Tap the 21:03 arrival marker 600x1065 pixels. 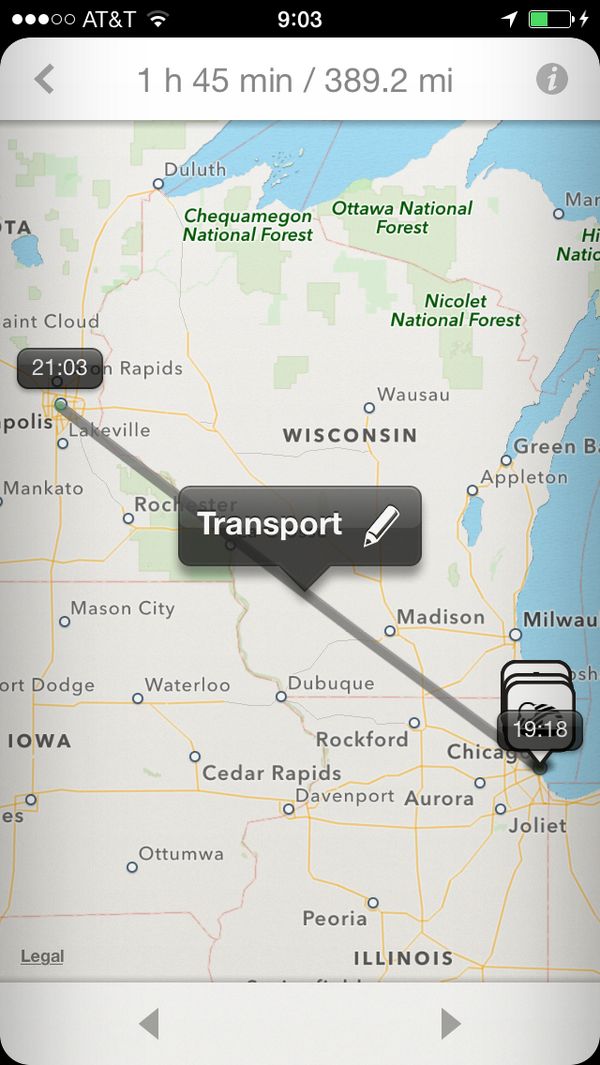pos(60,369)
